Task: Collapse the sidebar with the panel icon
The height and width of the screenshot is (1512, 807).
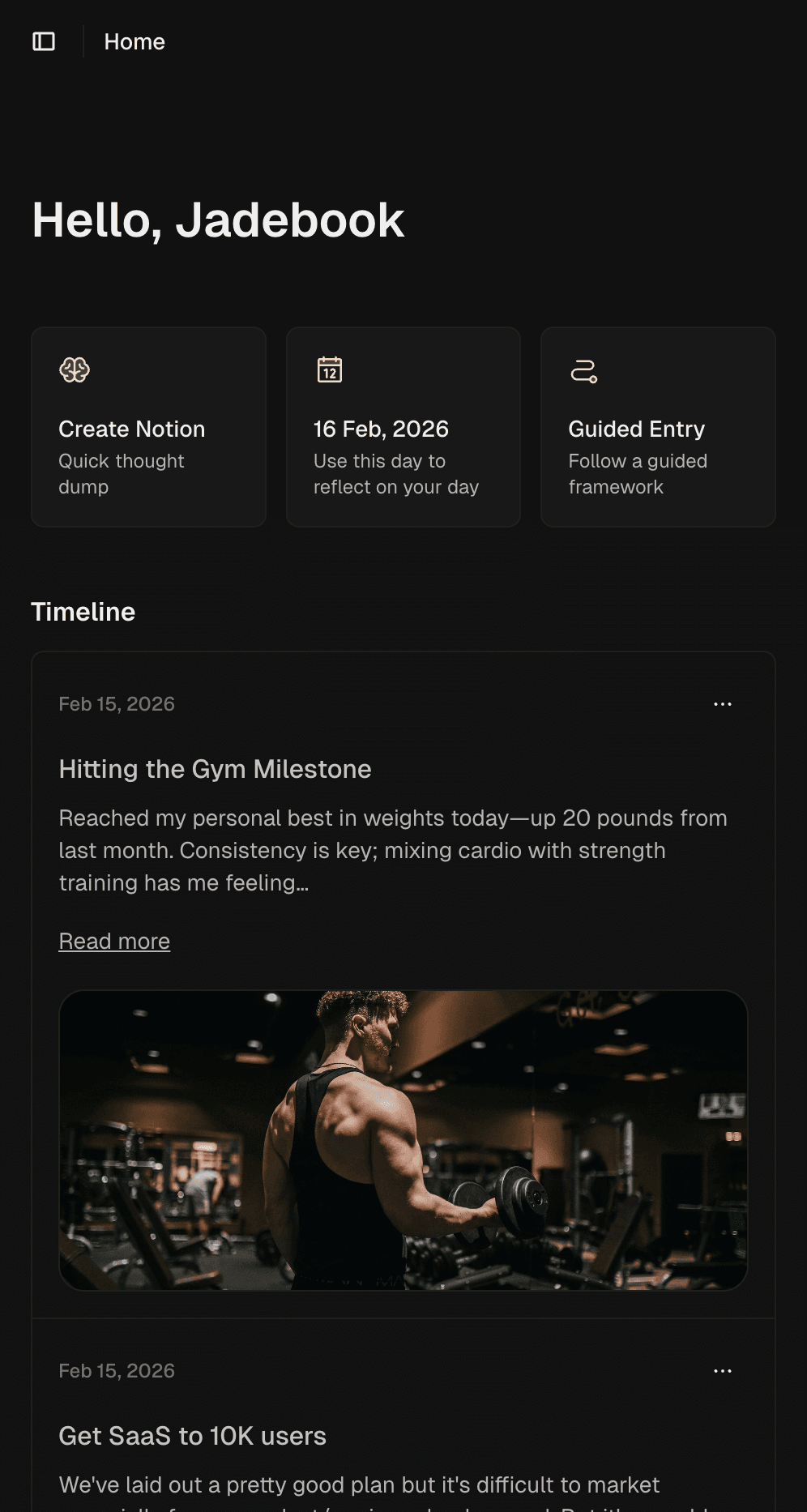Action: pos(45,41)
